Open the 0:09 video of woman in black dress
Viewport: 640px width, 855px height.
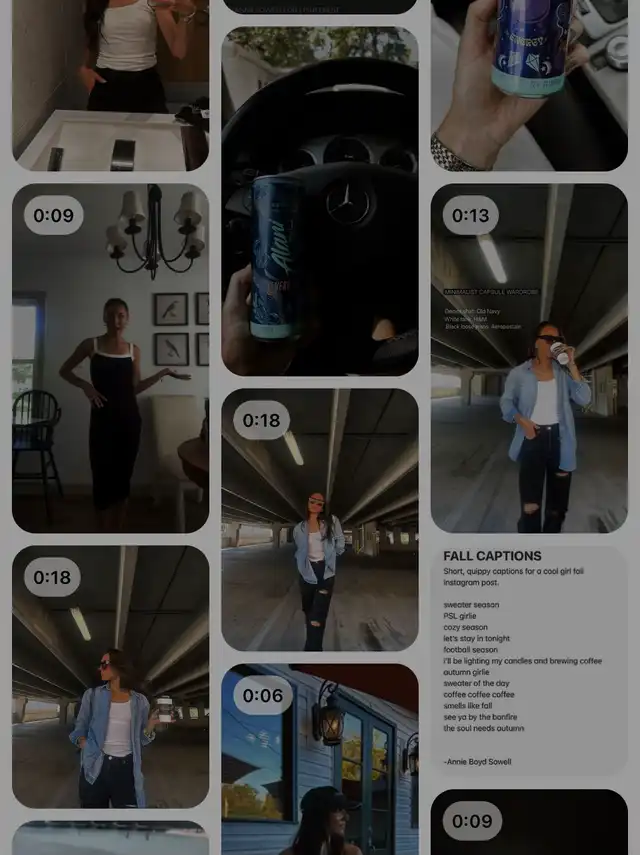110,360
